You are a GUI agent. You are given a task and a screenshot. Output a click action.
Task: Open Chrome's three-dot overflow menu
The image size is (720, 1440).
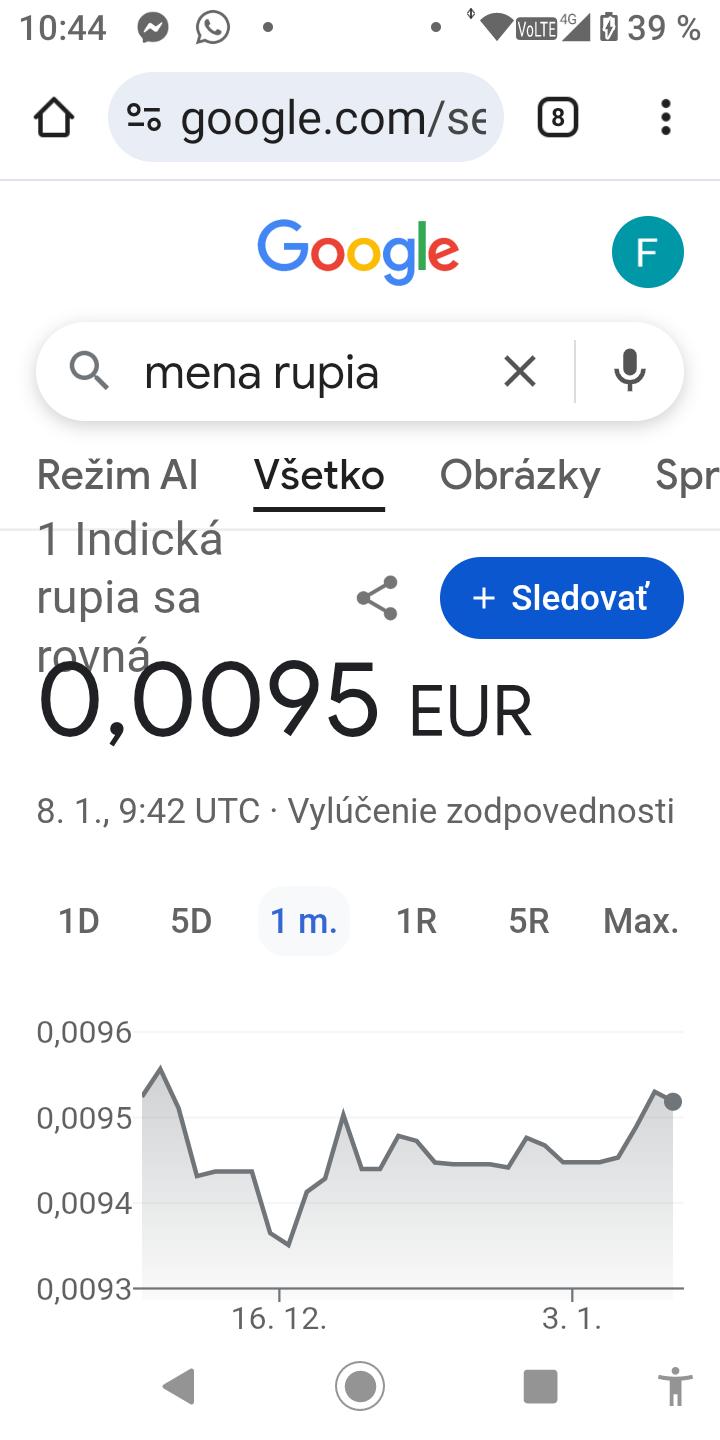(x=665, y=118)
